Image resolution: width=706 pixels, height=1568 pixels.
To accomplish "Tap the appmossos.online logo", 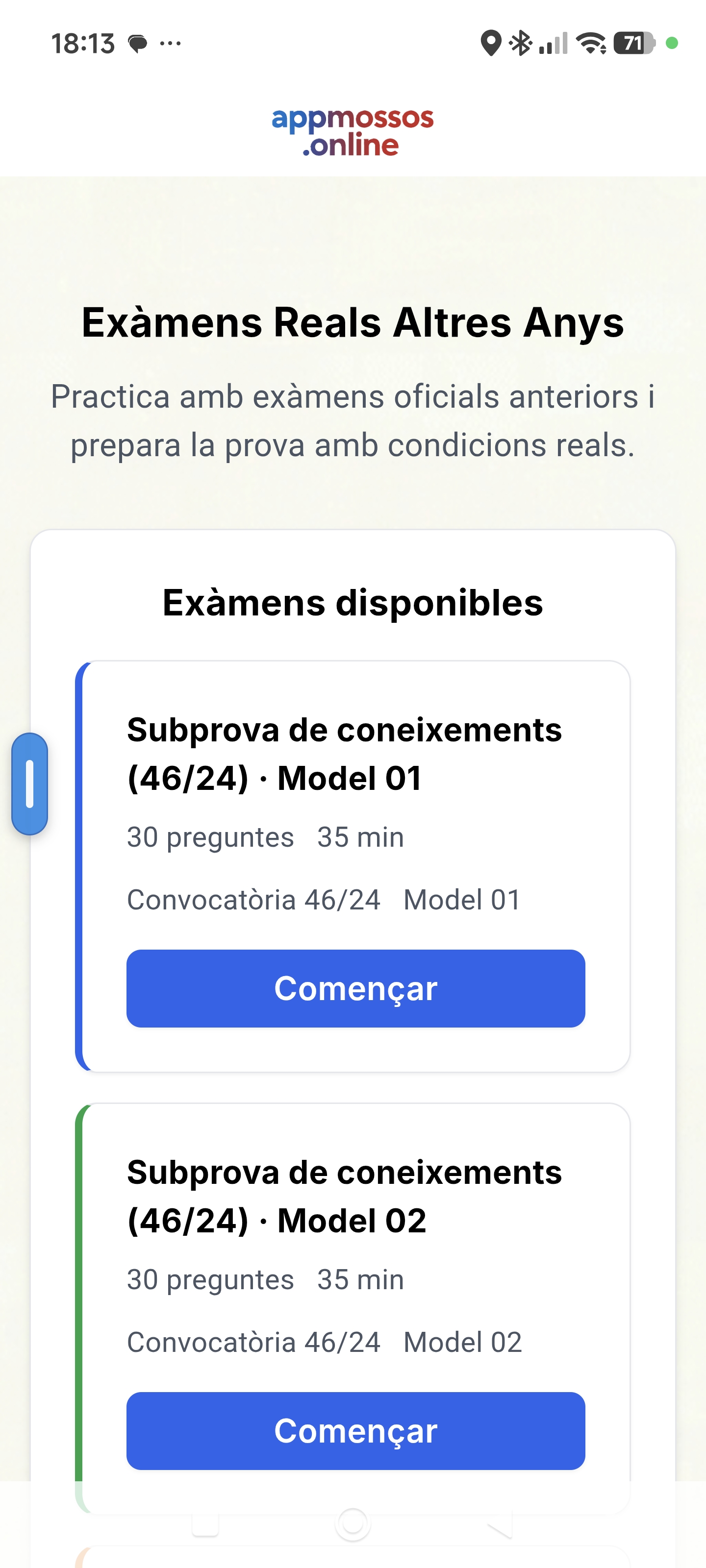I will pos(352,131).
